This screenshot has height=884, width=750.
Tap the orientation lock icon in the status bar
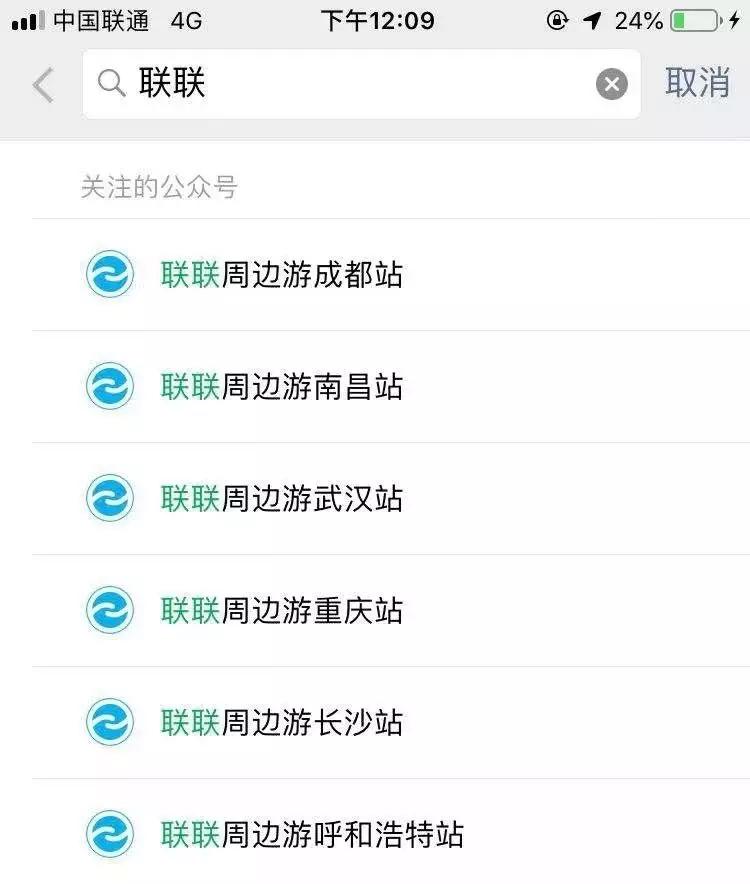pos(557,18)
